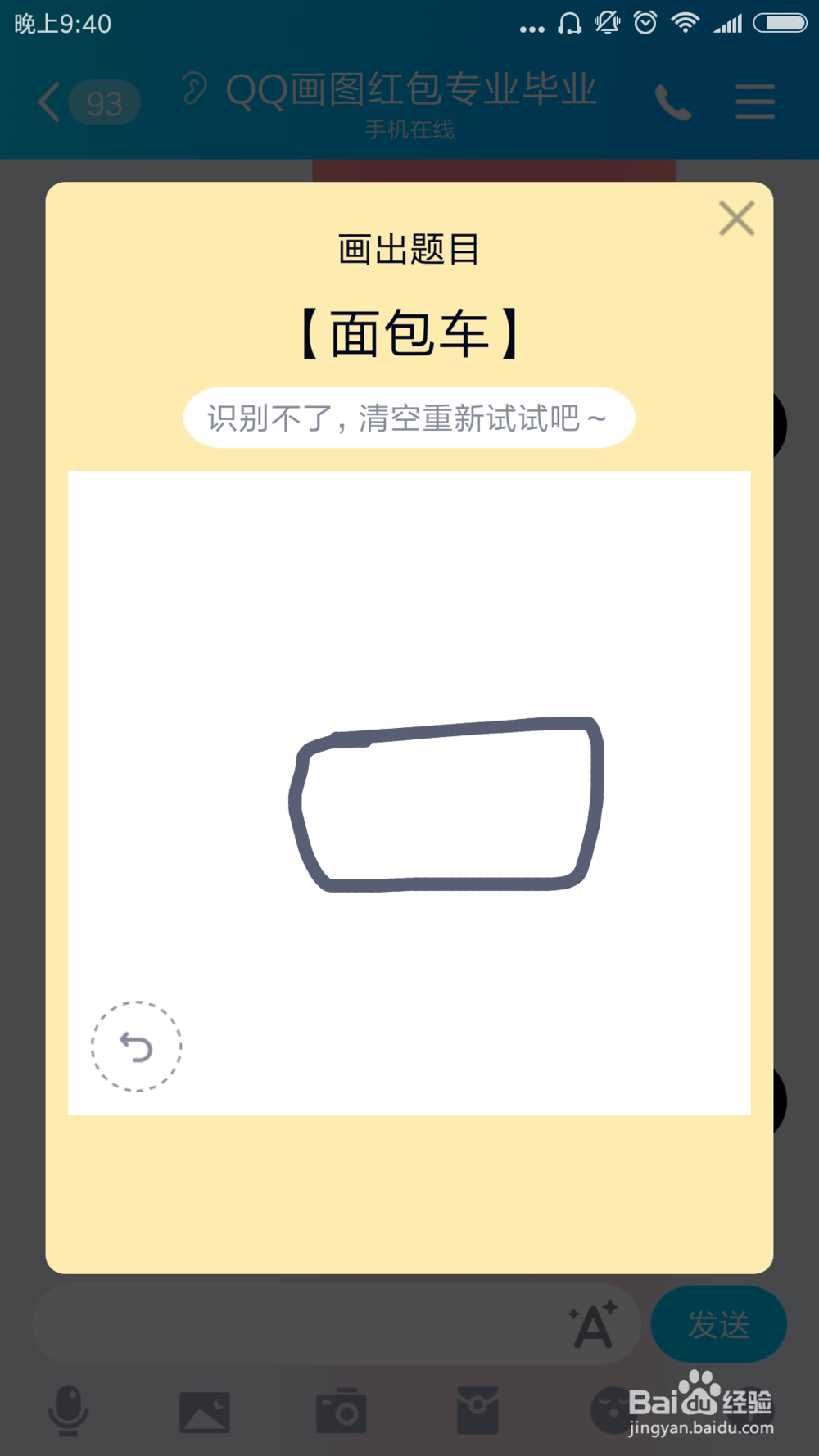Tap the hint bubble 识别不了，清空重新试试吧
The image size is (819, 1456).
click(409, 418)
